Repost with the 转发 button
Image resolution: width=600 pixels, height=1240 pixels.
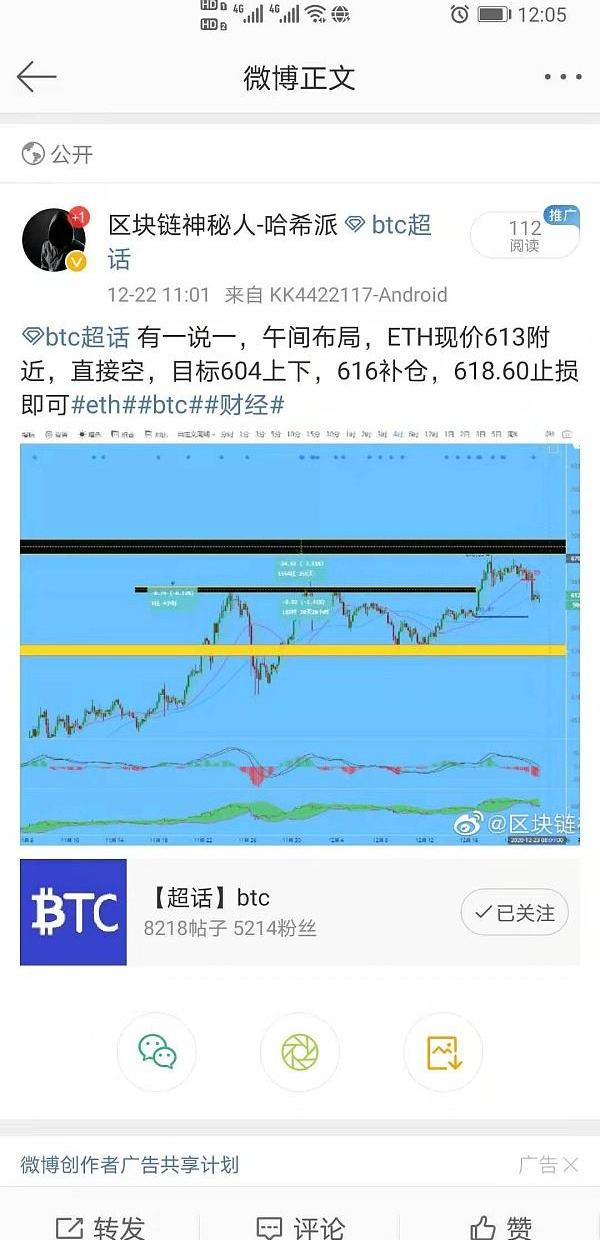coord(100,1226)
